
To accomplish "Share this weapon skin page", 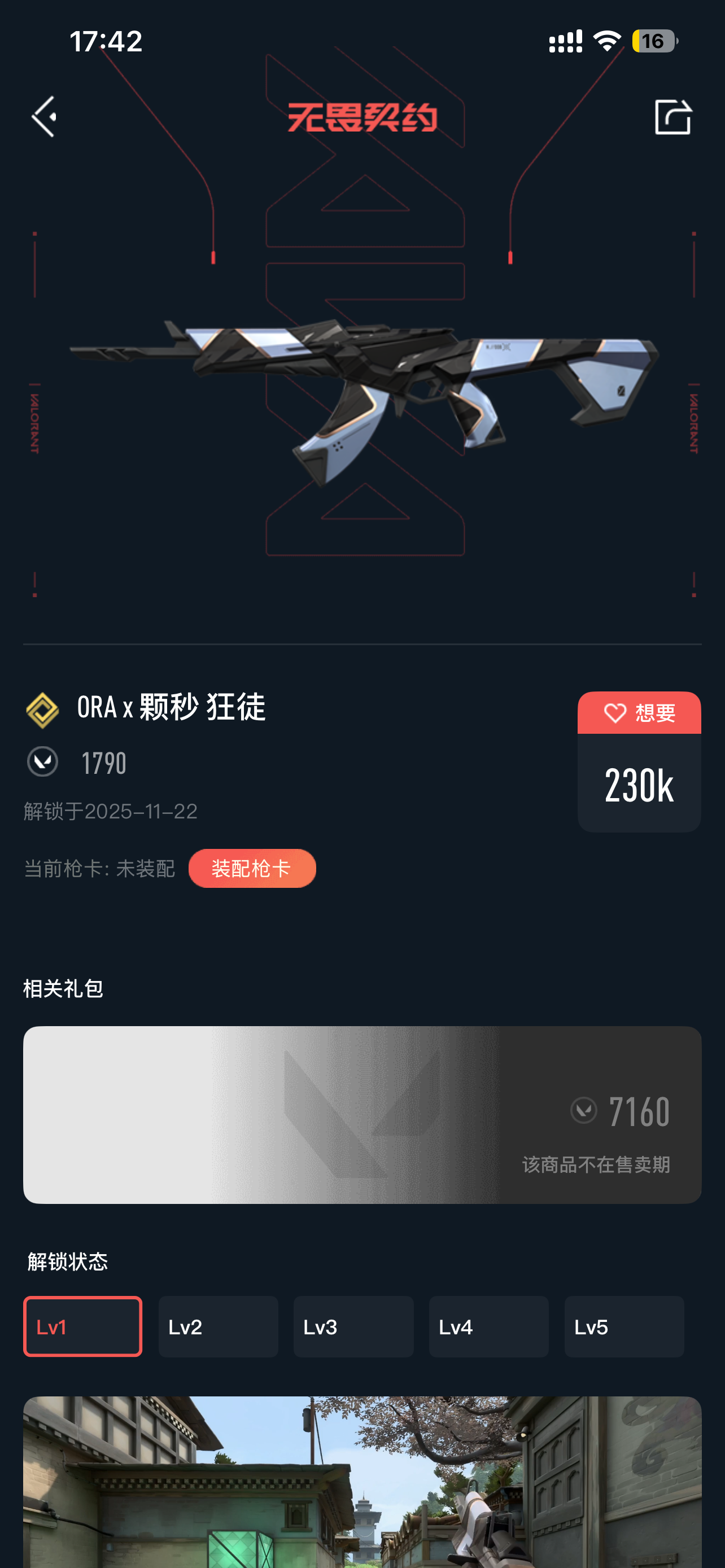I will (672, 116).
